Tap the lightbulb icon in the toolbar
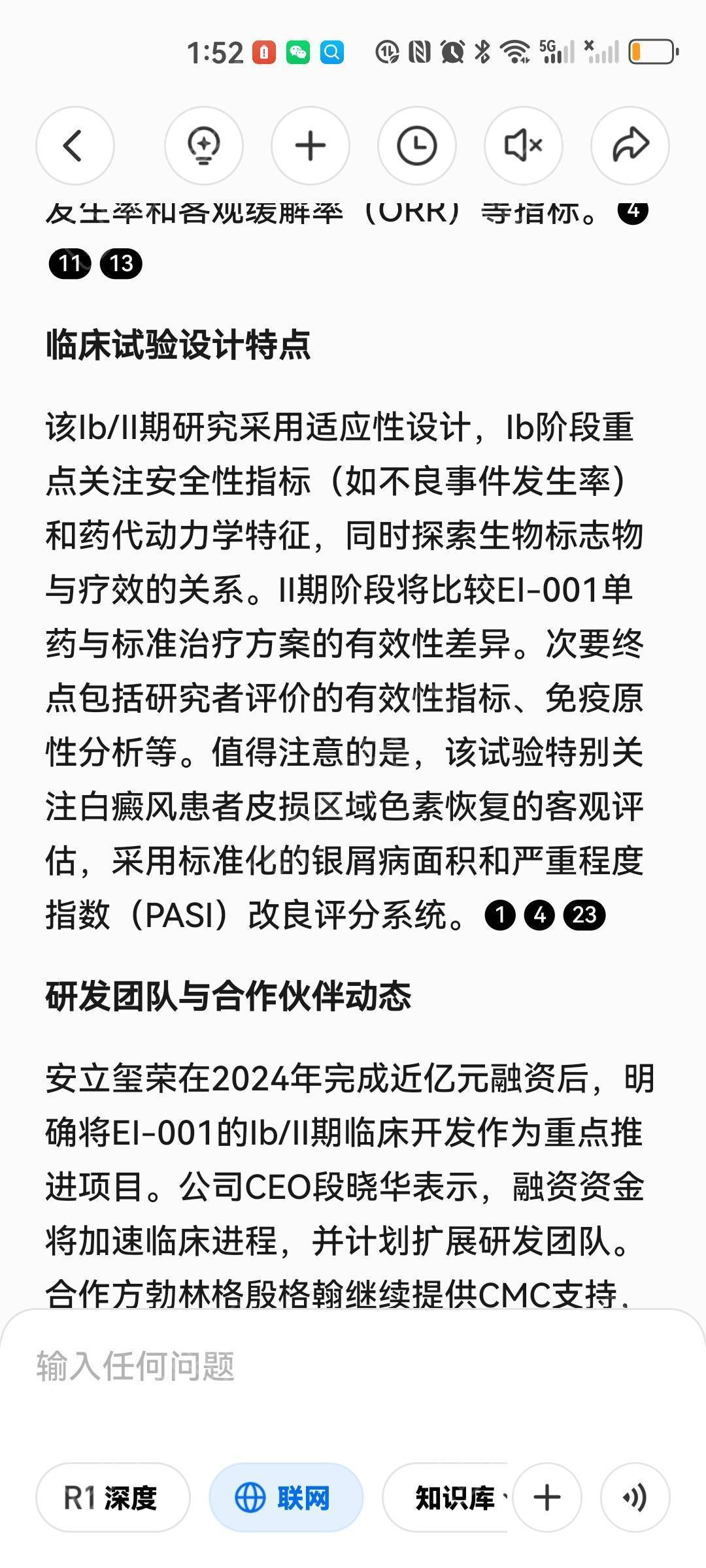The width and height of the screenshot is (706, 1568). tap(204, 145)
